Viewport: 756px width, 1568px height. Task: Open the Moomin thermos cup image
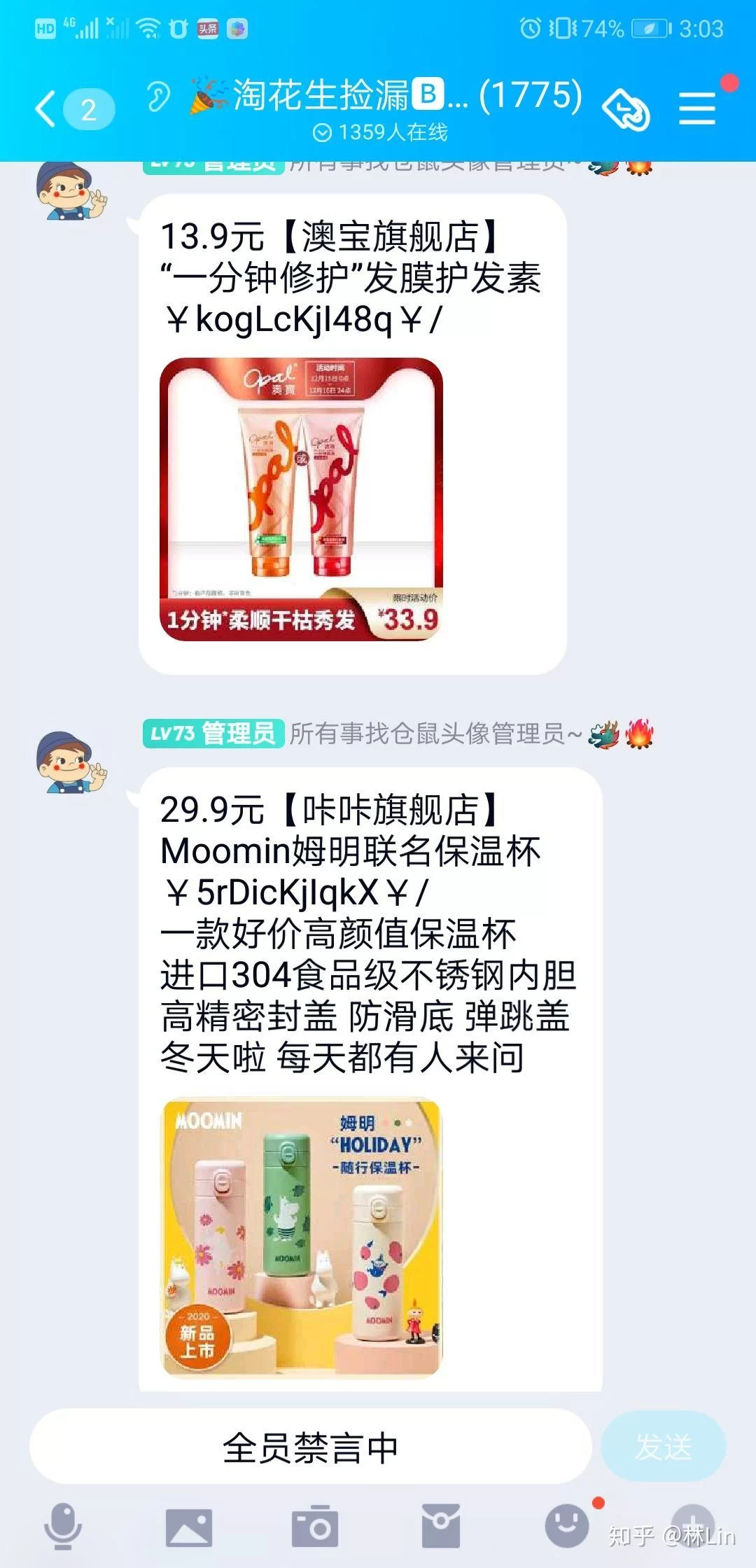point(301,1236)
